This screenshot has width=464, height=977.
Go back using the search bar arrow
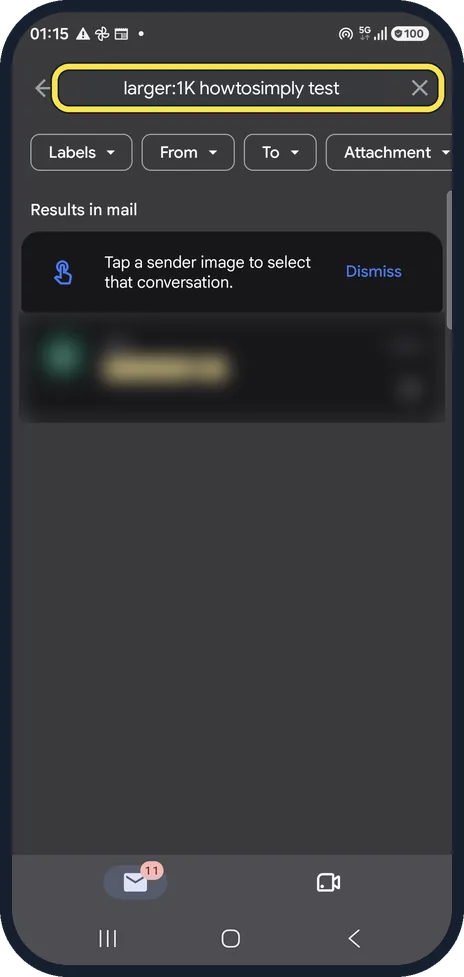(42, 88)
